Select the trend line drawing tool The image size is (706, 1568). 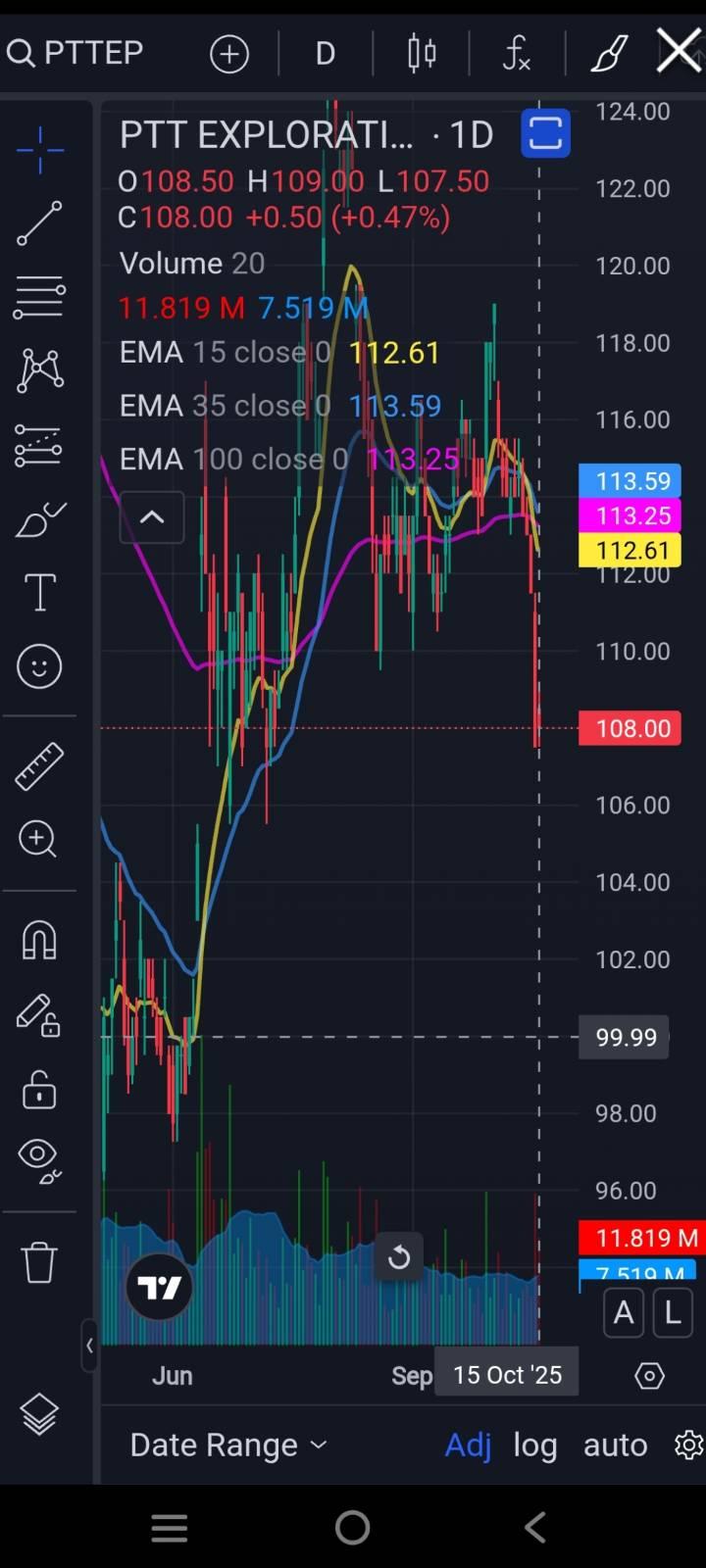[x=39, y=223]
